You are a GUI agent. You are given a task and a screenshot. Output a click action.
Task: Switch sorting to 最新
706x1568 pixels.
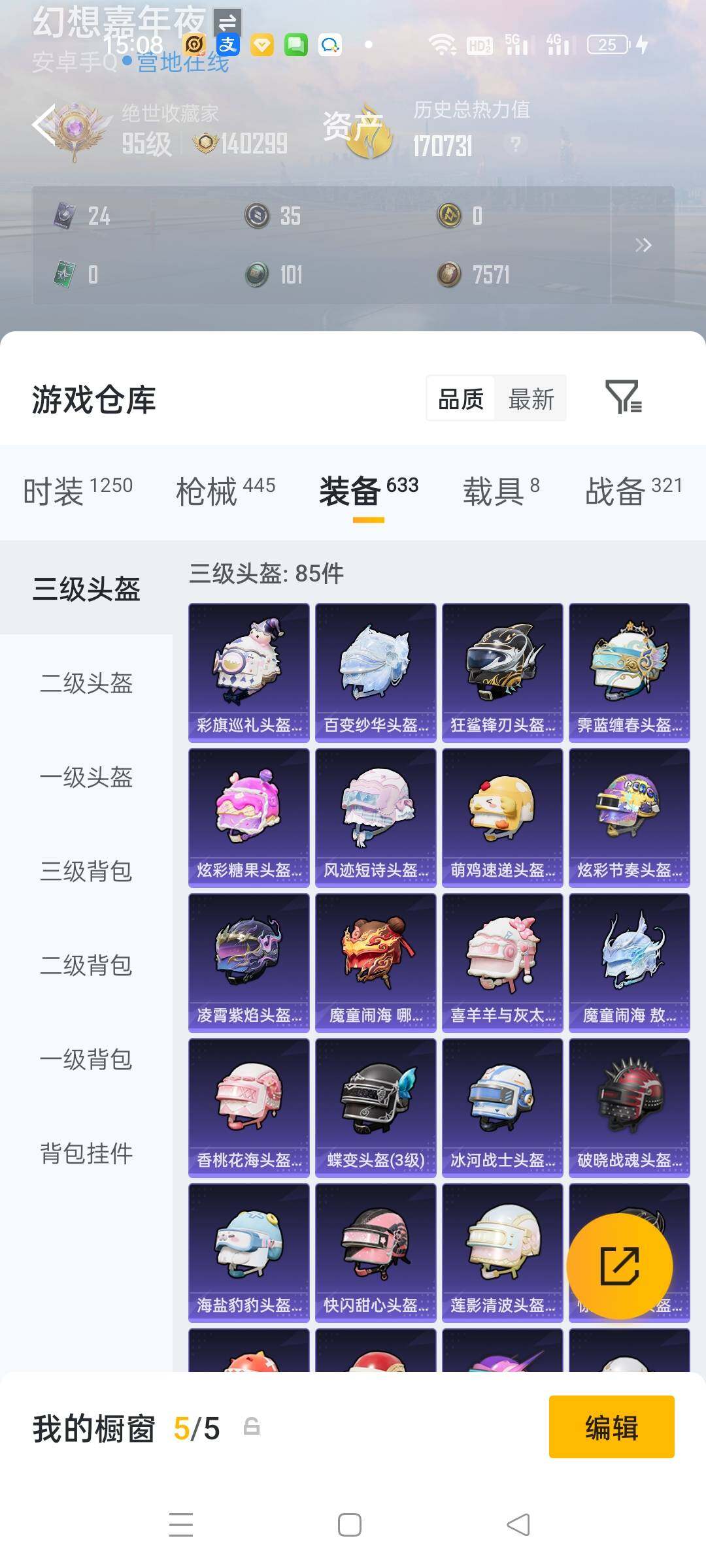tap(531, 399)
